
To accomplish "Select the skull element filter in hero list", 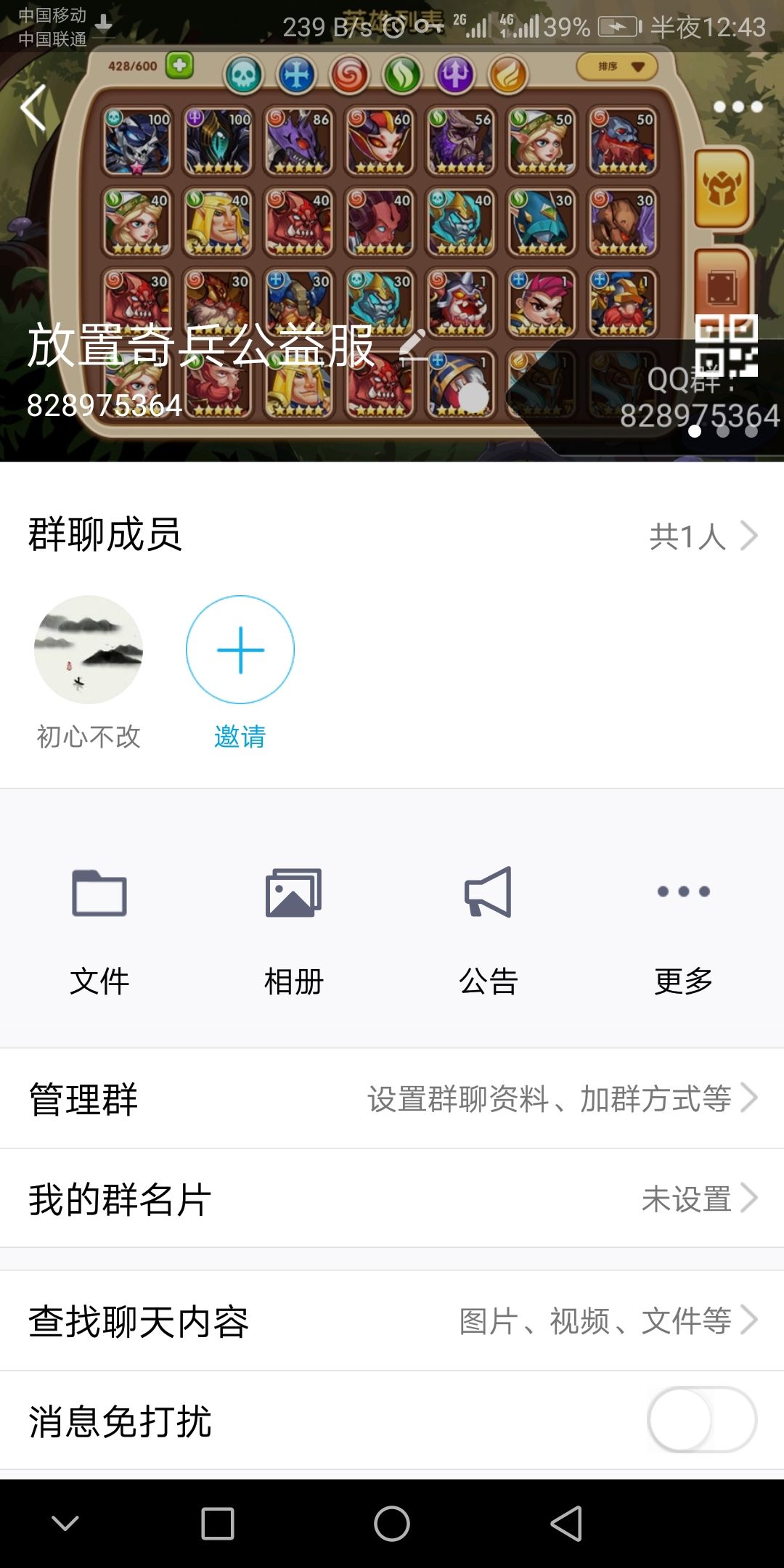I will pyautogui.click(x=245, y=75).
